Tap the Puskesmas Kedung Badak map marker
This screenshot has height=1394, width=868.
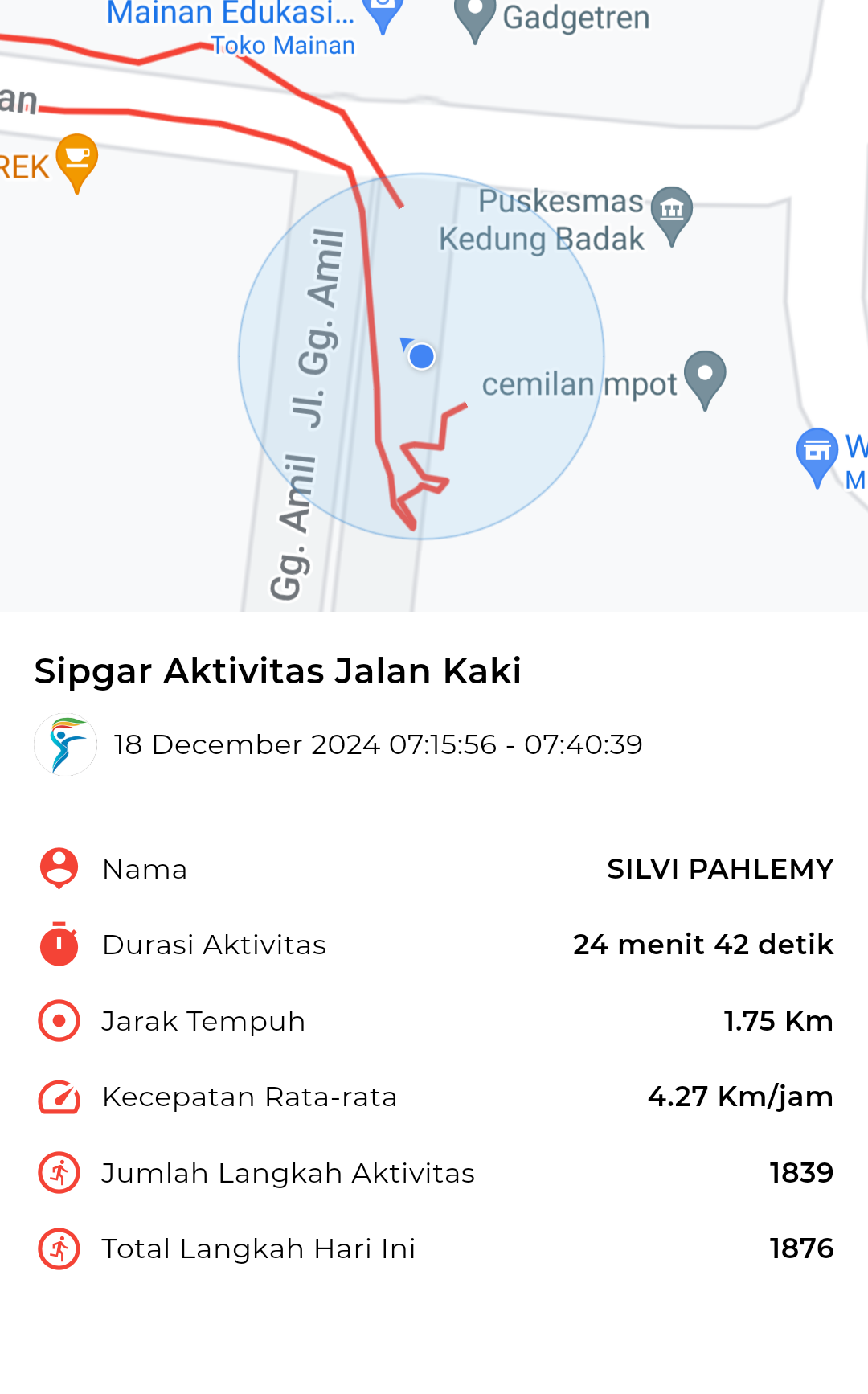(x=672, y=215)
